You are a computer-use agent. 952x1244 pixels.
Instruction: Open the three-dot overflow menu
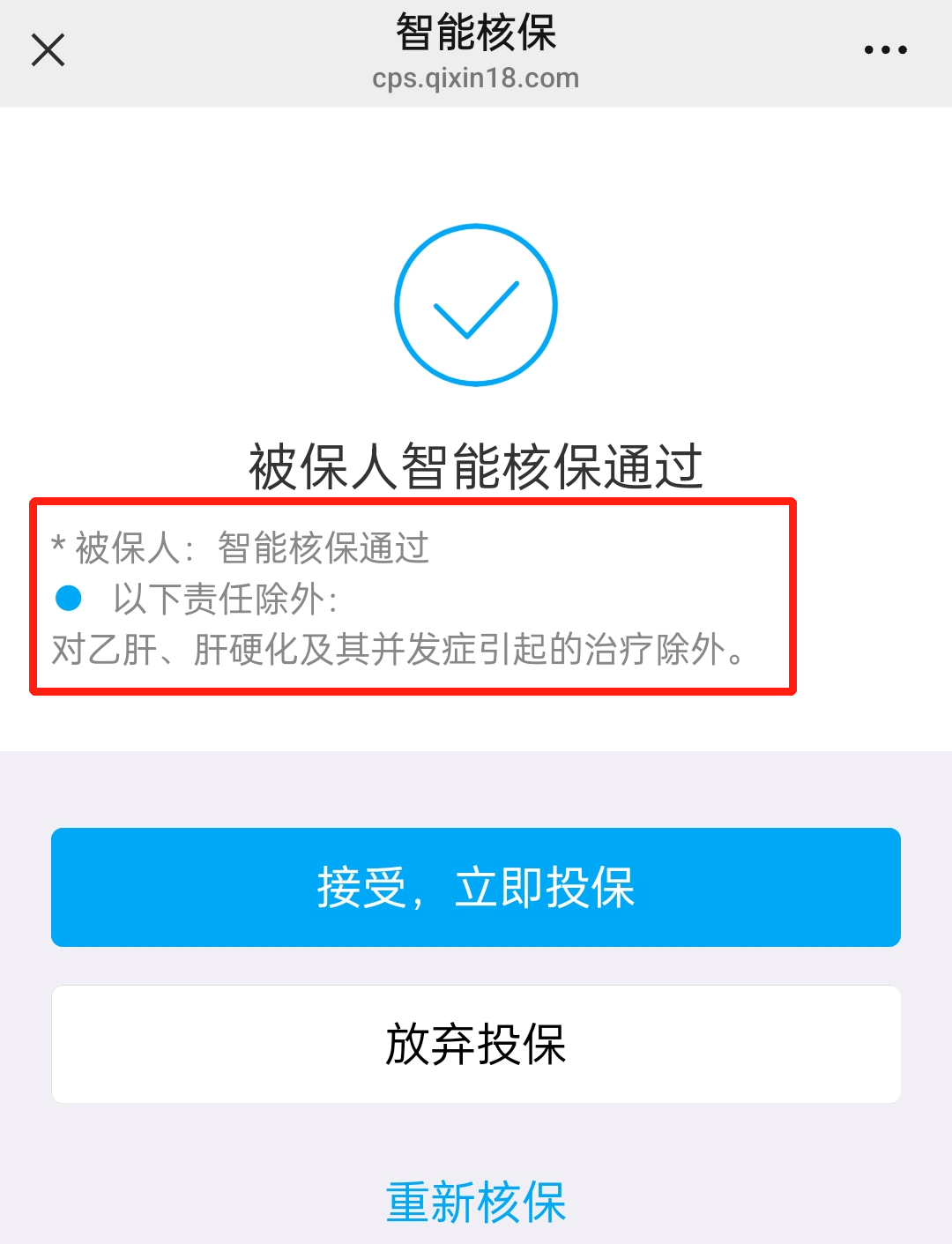885,50
